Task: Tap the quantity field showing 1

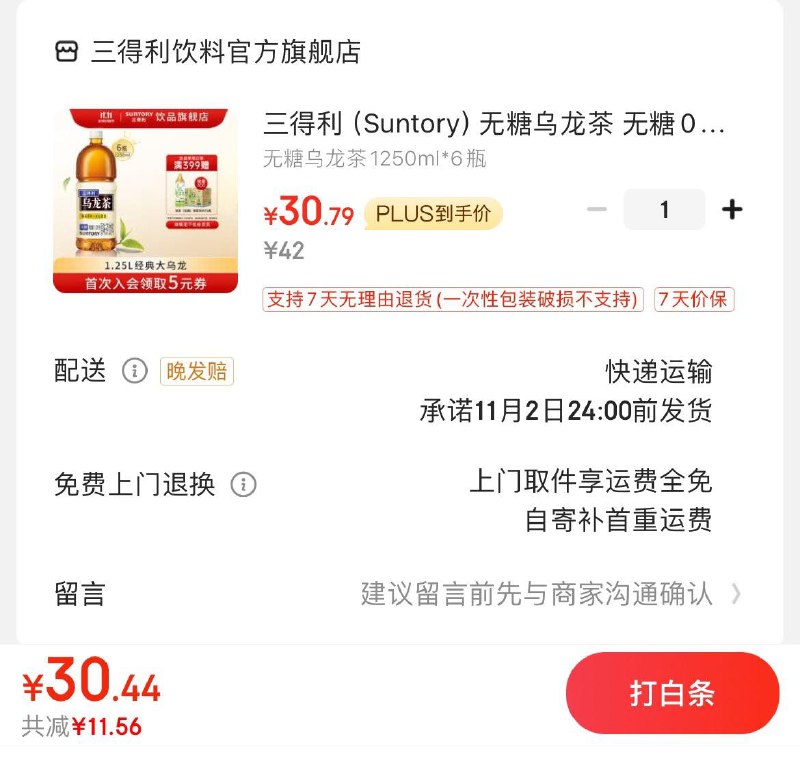Action: [664, 210]
